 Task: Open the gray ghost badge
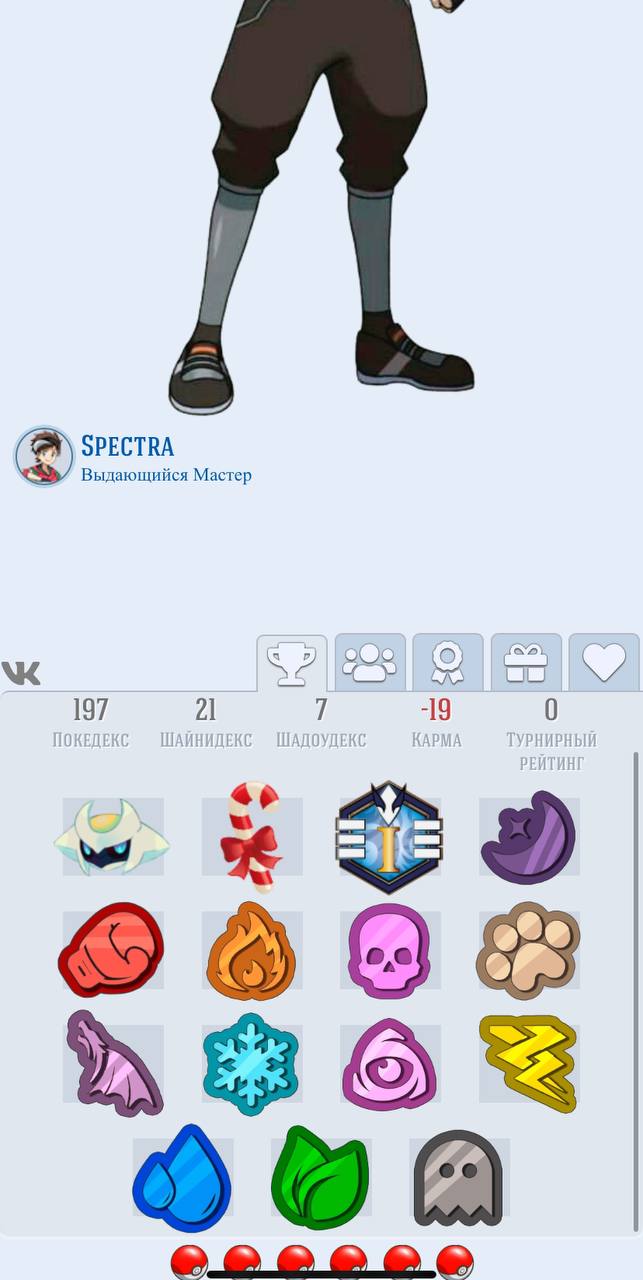point(458,1177)
